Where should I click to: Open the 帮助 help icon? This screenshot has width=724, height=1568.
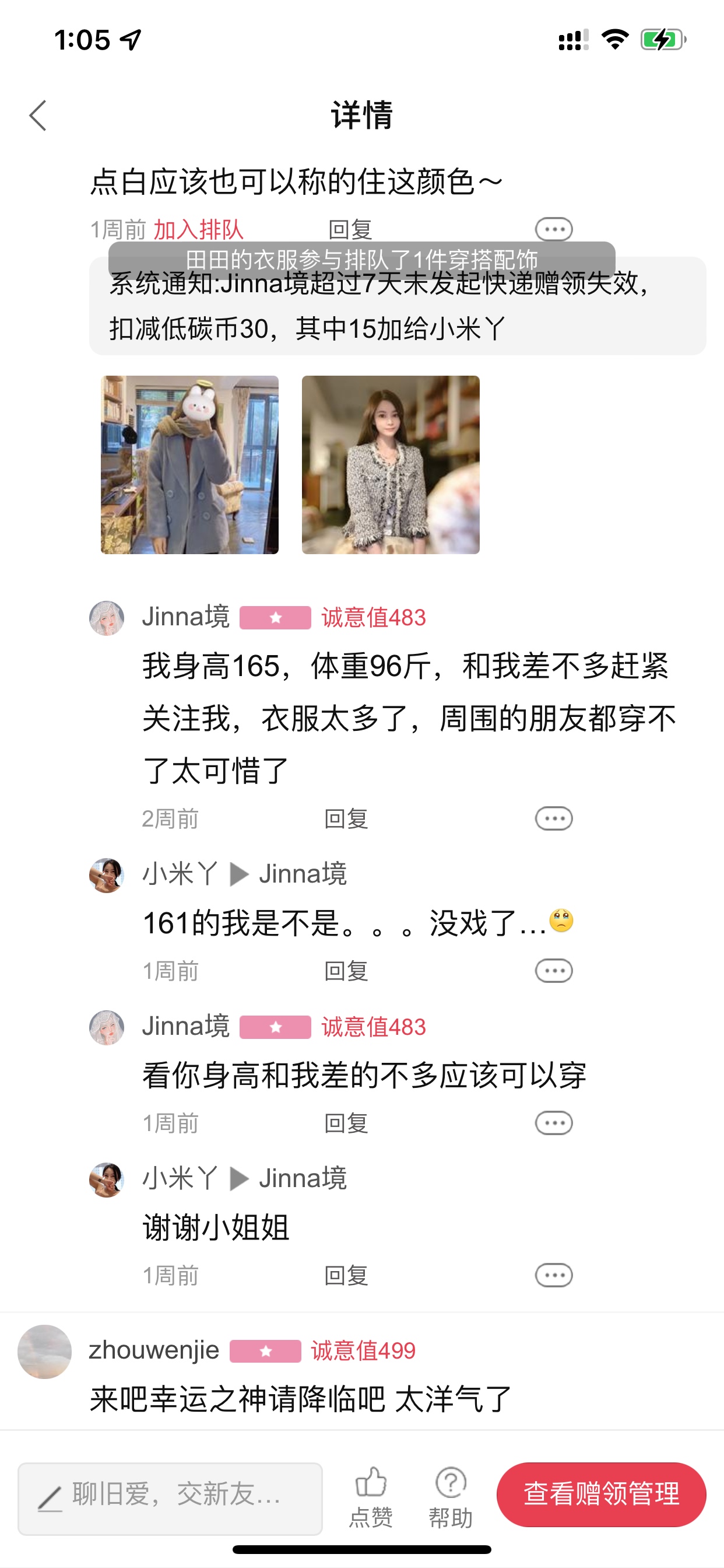451,1497
